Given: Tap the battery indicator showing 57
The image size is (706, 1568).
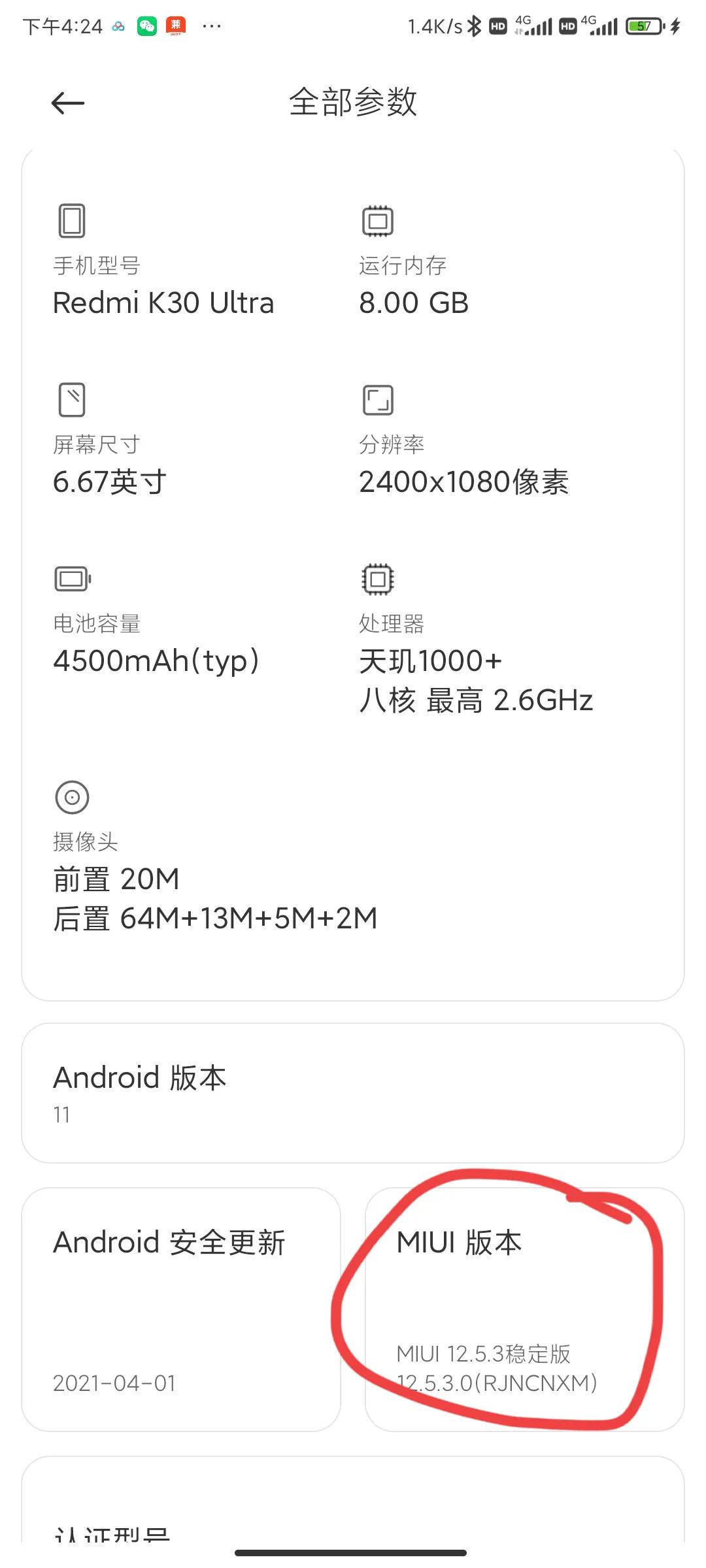Looking at the screenshot, I should (x=644, y=26).
